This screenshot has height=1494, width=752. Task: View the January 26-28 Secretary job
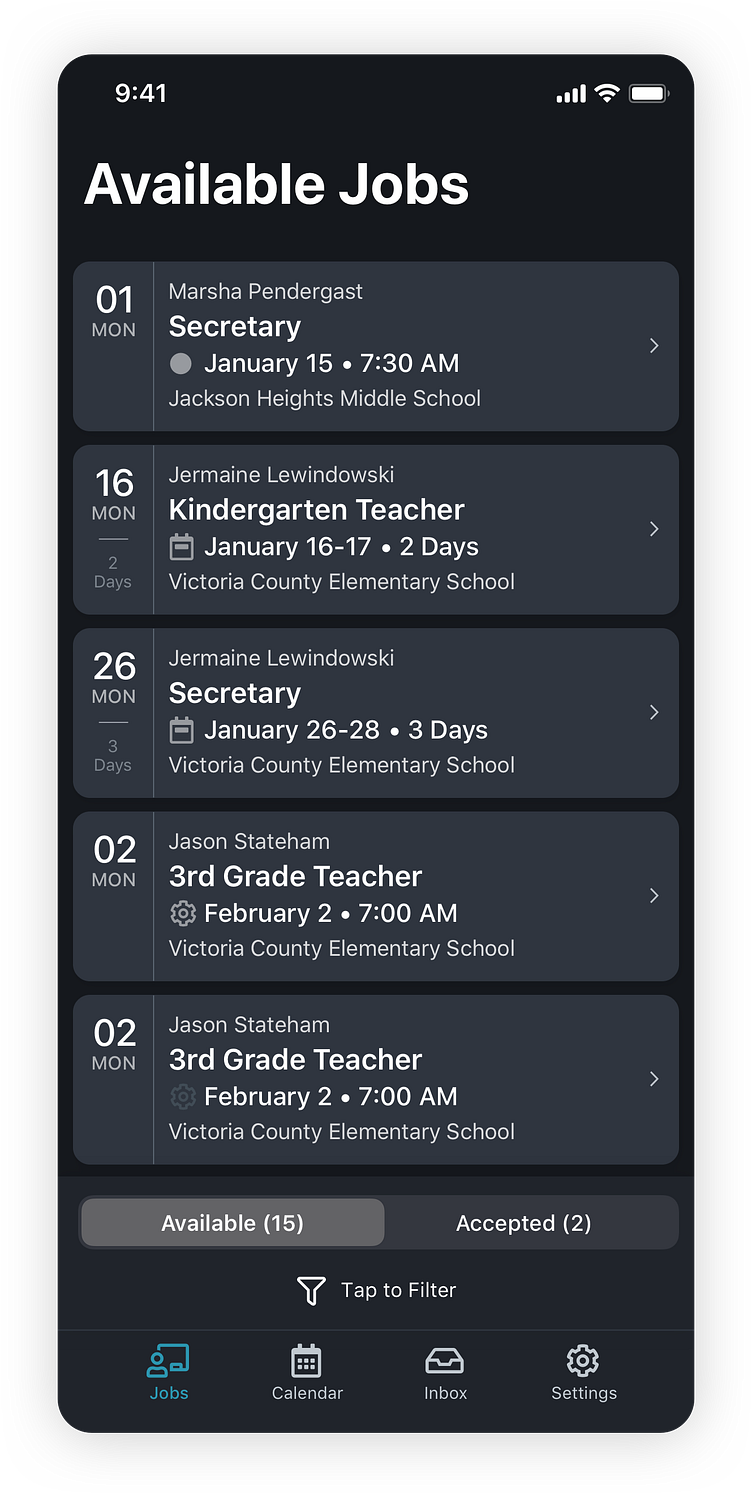click(376, 712)
